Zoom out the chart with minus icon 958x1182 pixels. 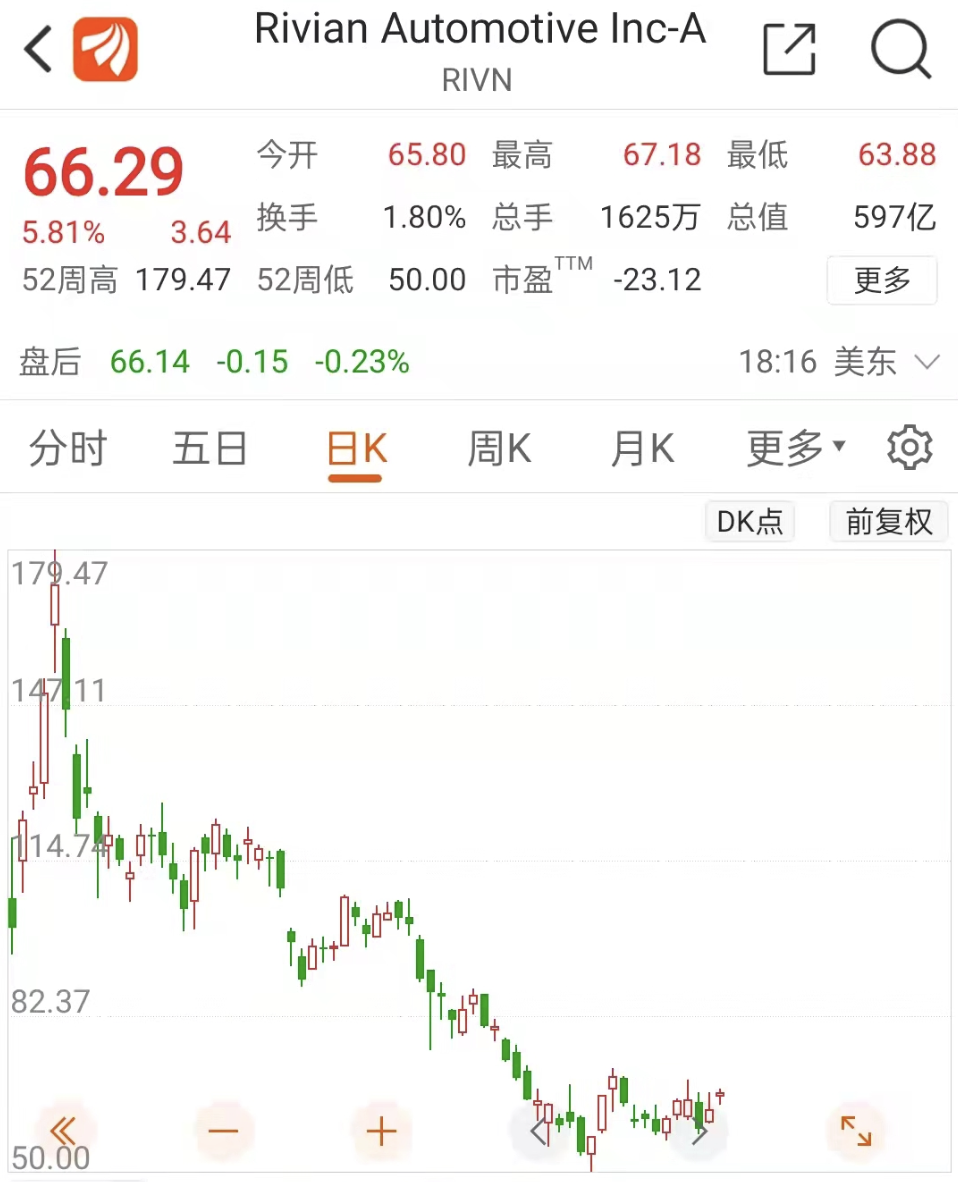(223, 1131)
